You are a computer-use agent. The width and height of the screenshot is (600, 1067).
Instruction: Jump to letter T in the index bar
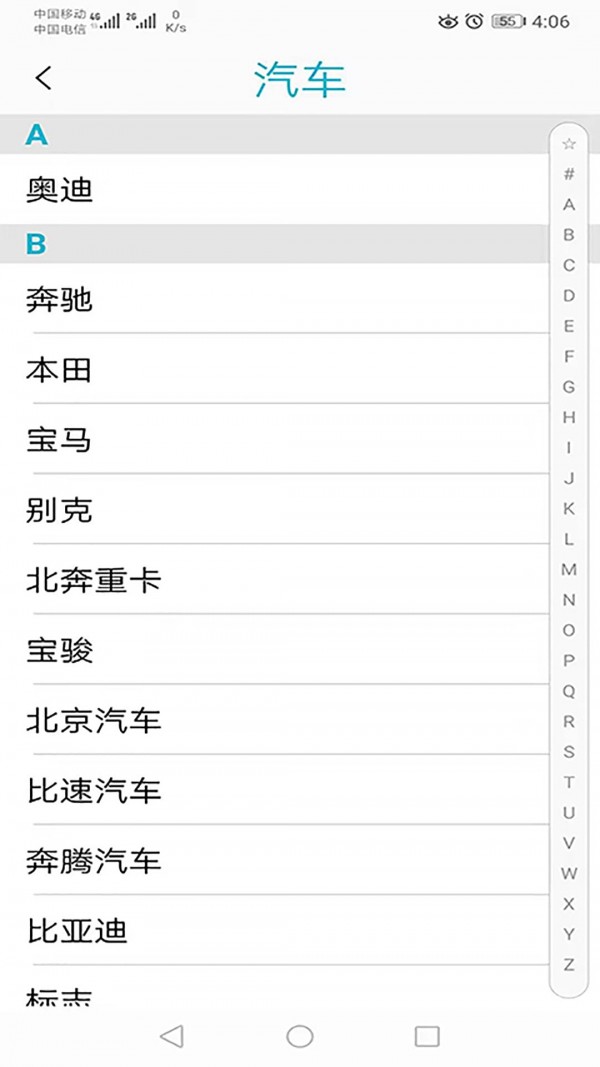[569, 782]
